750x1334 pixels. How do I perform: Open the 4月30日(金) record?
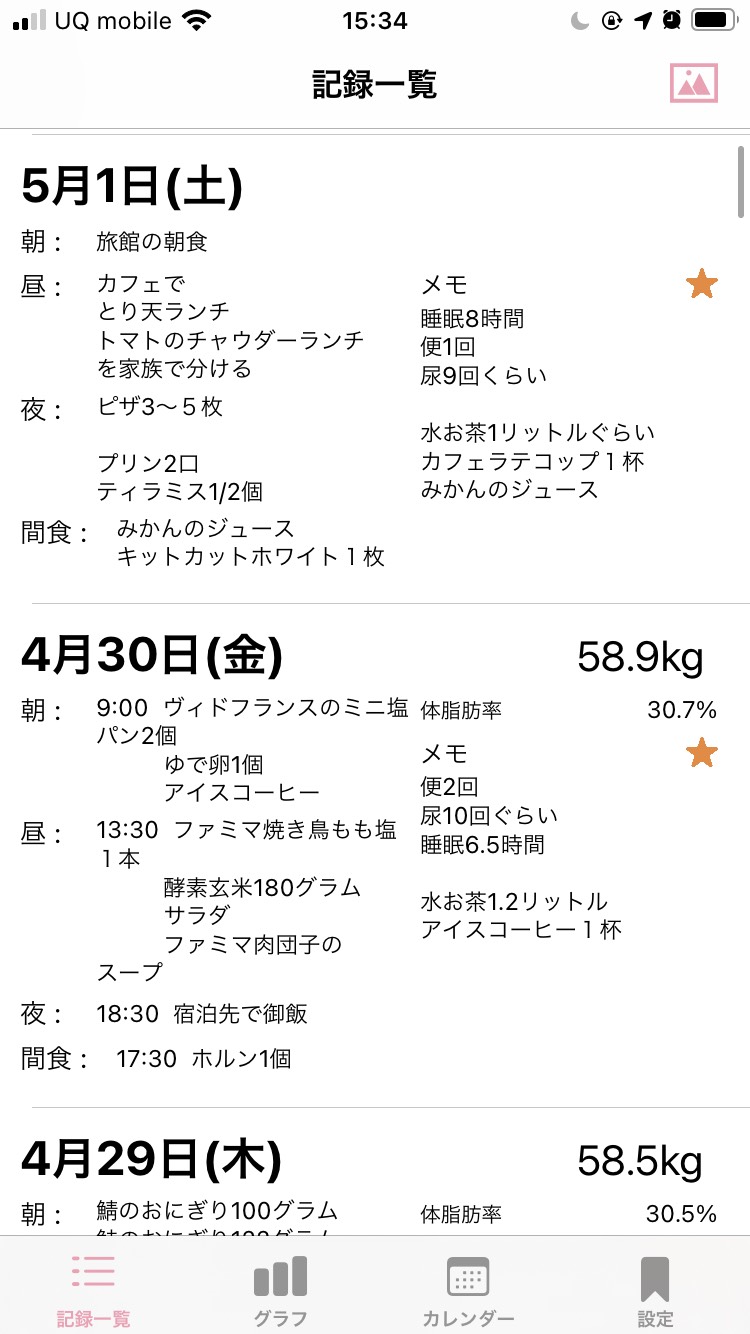375,855
